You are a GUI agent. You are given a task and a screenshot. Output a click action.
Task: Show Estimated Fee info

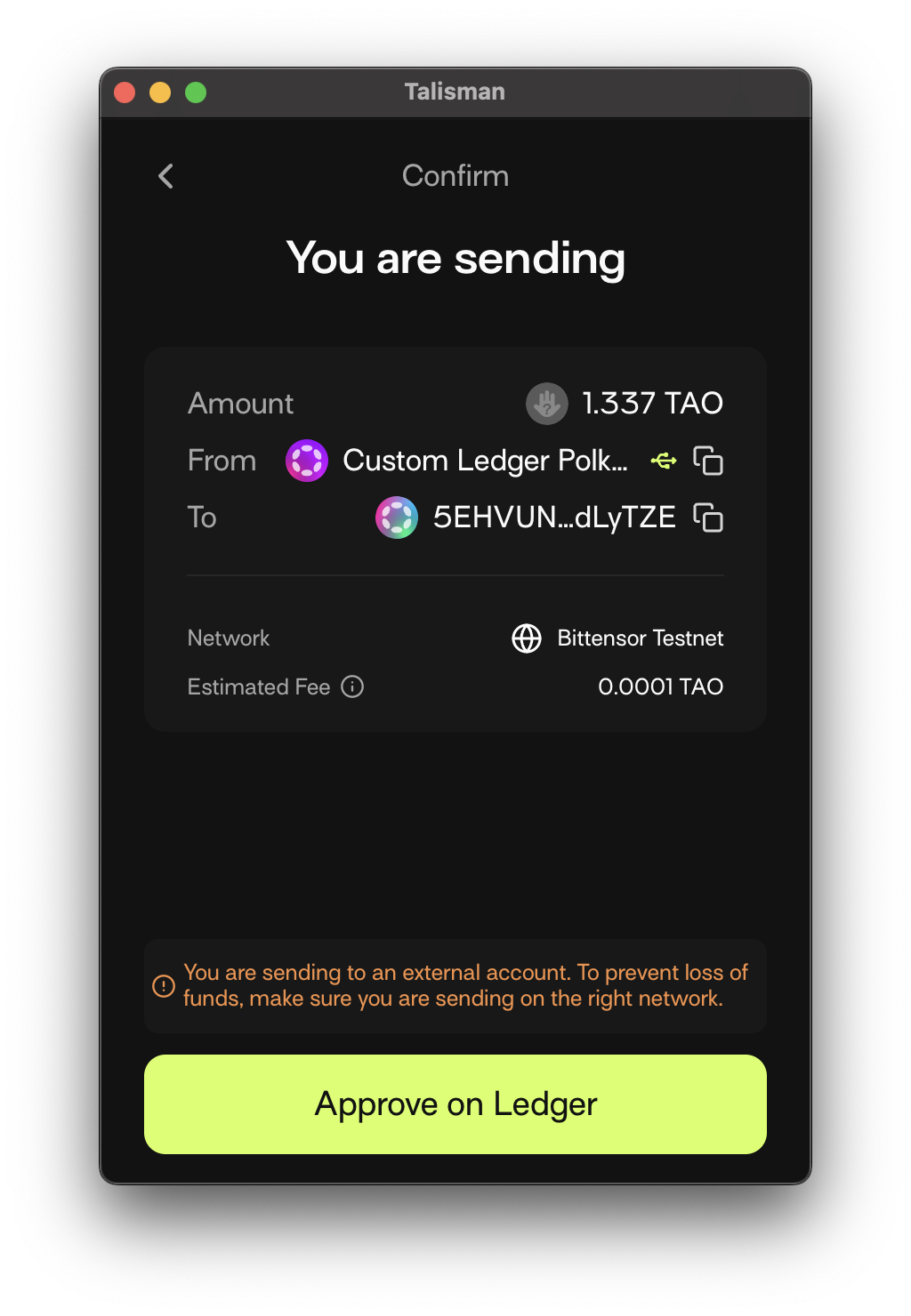352,686
